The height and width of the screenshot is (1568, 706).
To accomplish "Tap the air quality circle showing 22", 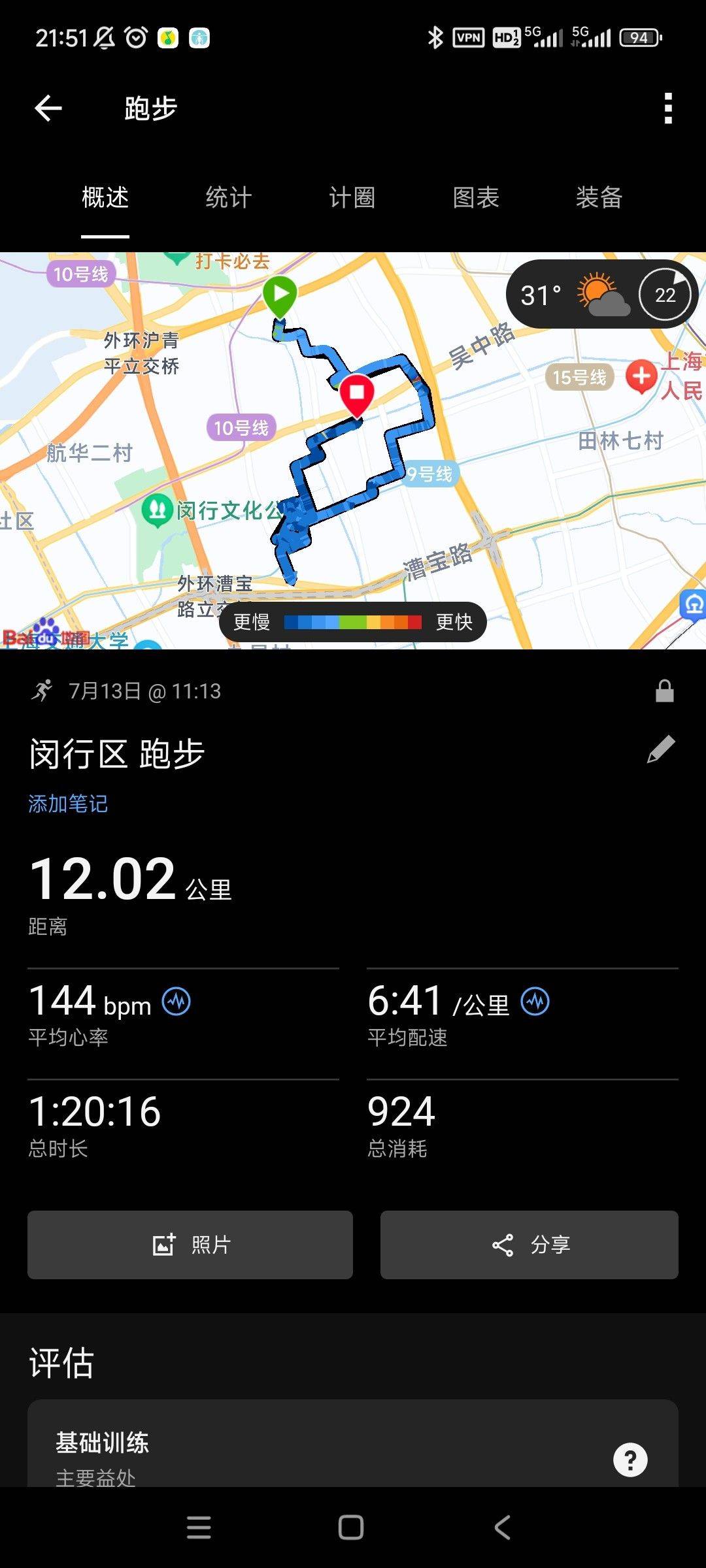I will pos(664,295).
